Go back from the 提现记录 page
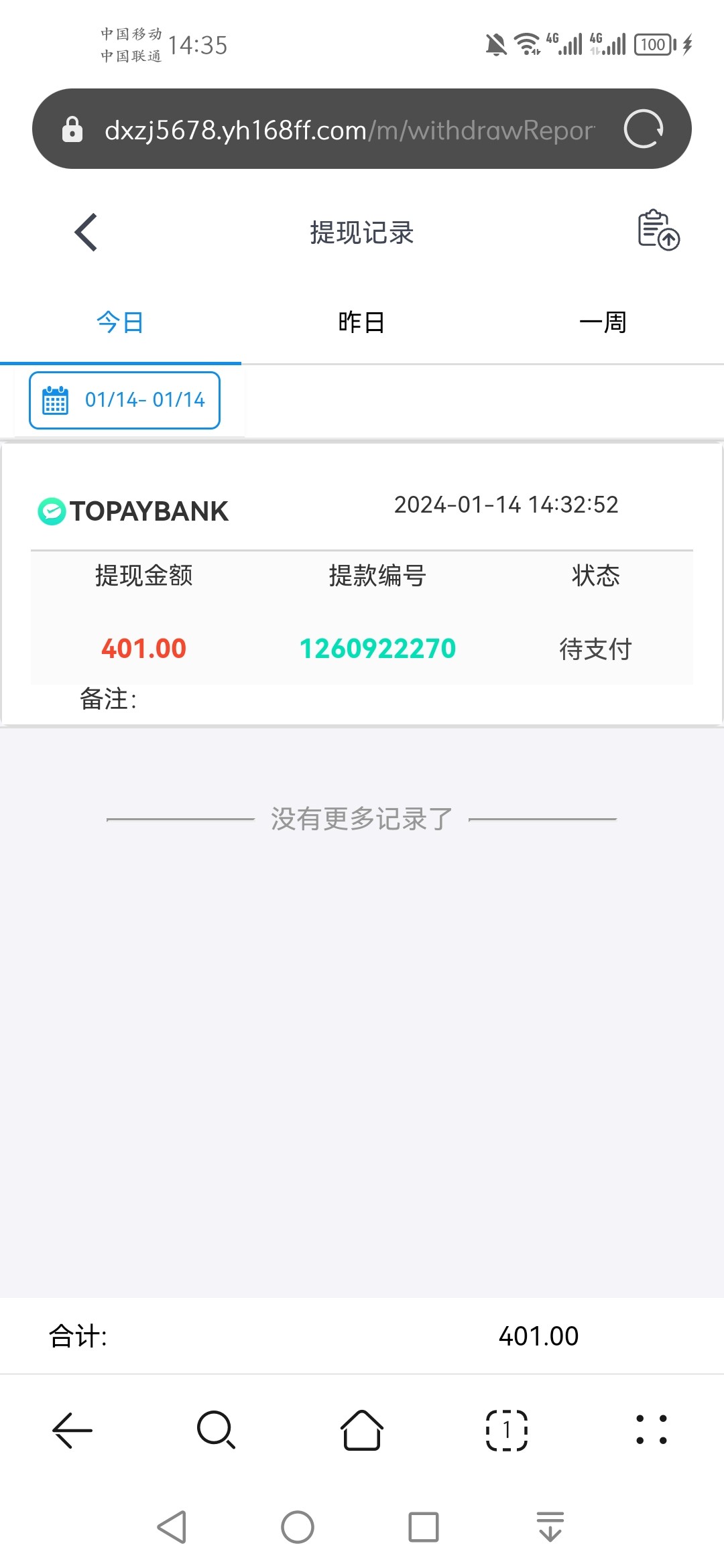724x1568 pixels. 86,233
